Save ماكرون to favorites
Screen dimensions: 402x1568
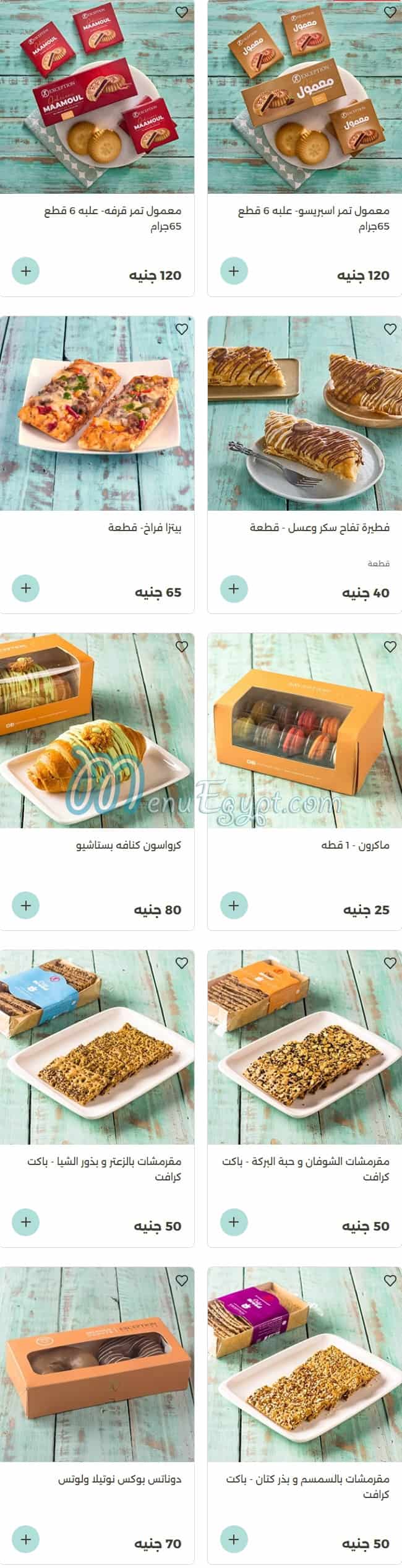[390, 646]
